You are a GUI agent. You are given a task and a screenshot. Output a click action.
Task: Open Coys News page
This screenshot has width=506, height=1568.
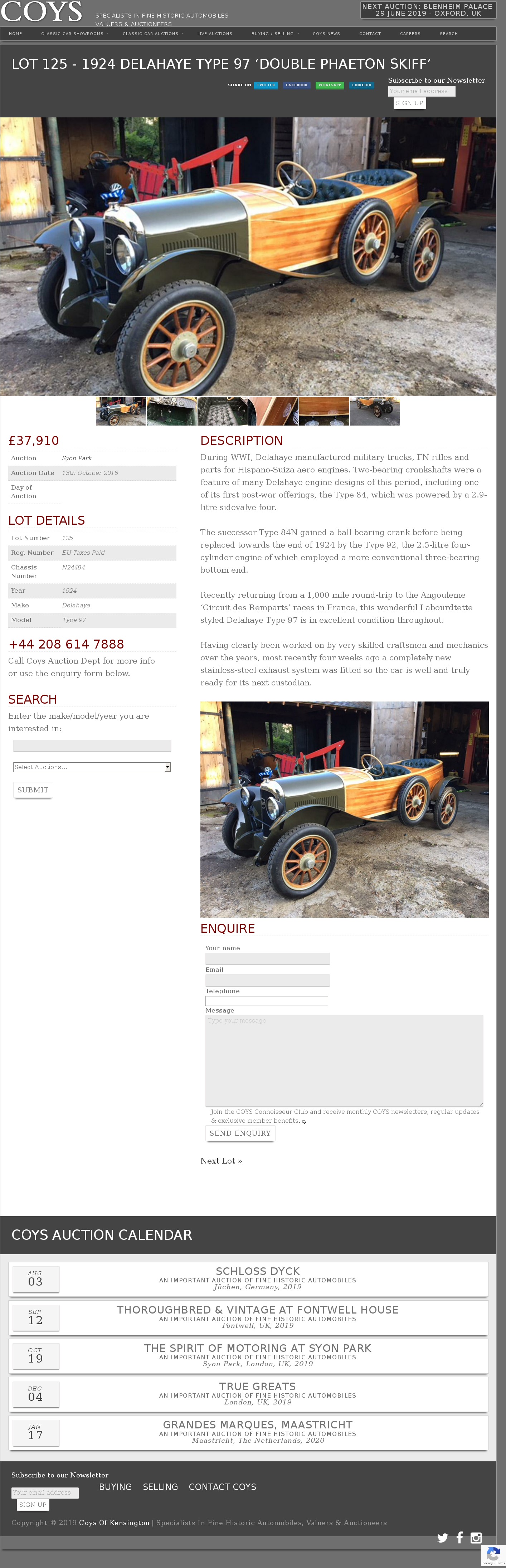point(326,34)
